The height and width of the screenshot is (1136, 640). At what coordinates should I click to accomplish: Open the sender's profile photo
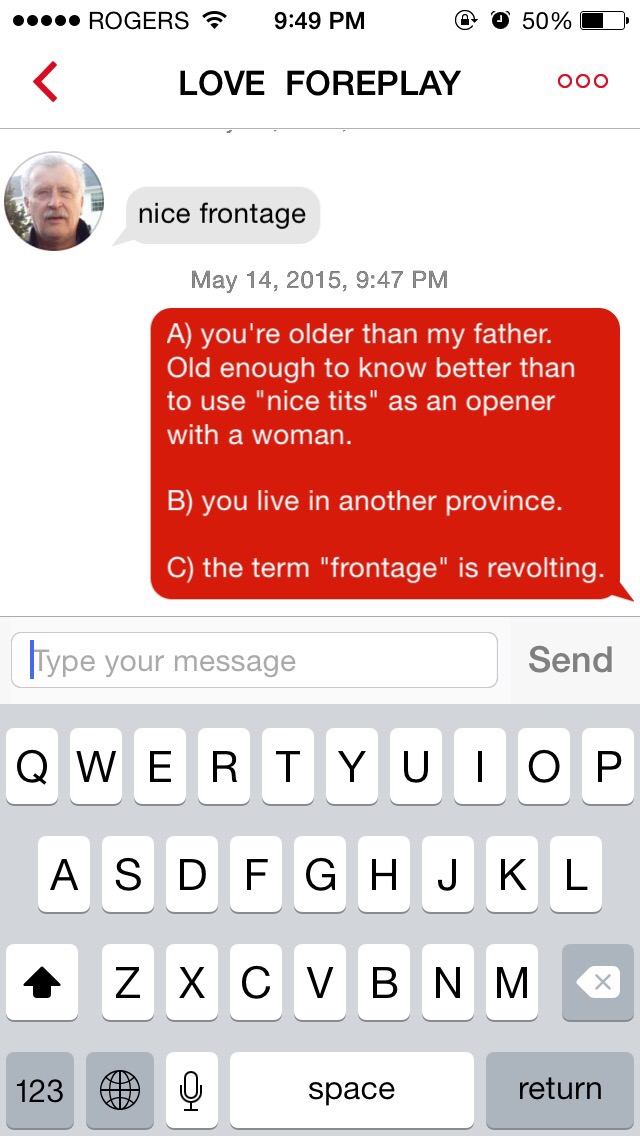(54, 202)
